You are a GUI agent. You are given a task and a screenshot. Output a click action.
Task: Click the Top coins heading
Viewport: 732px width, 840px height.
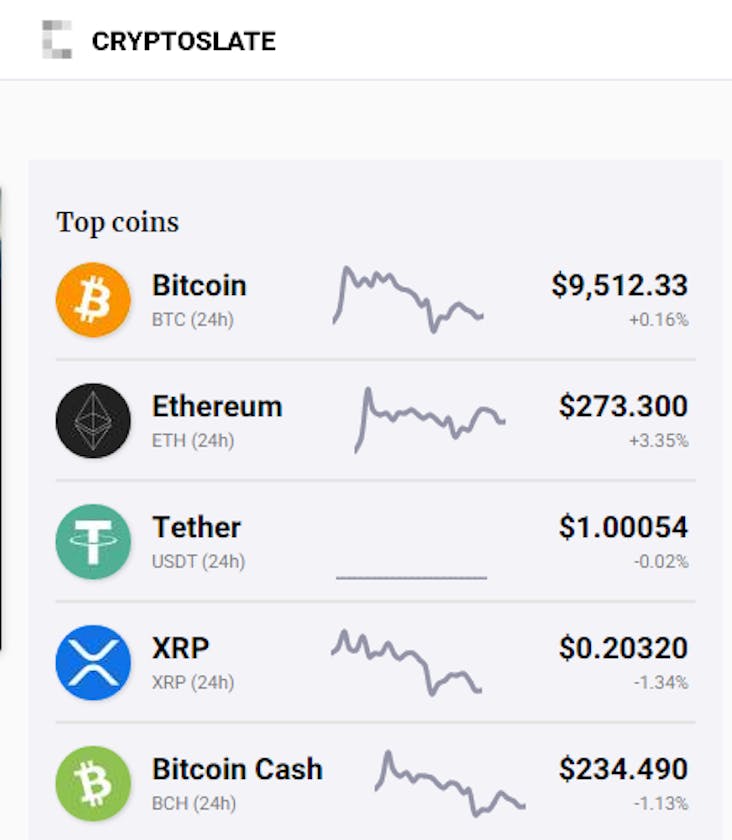118,223
